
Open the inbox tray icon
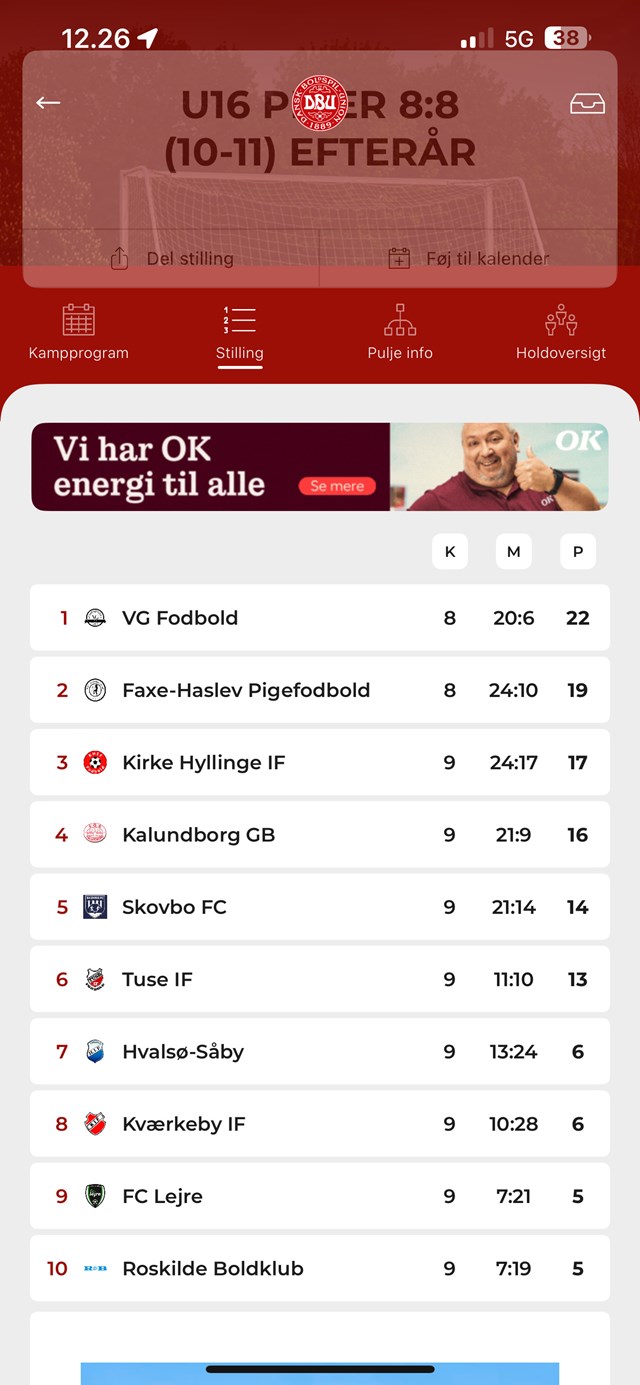point(587,104)
